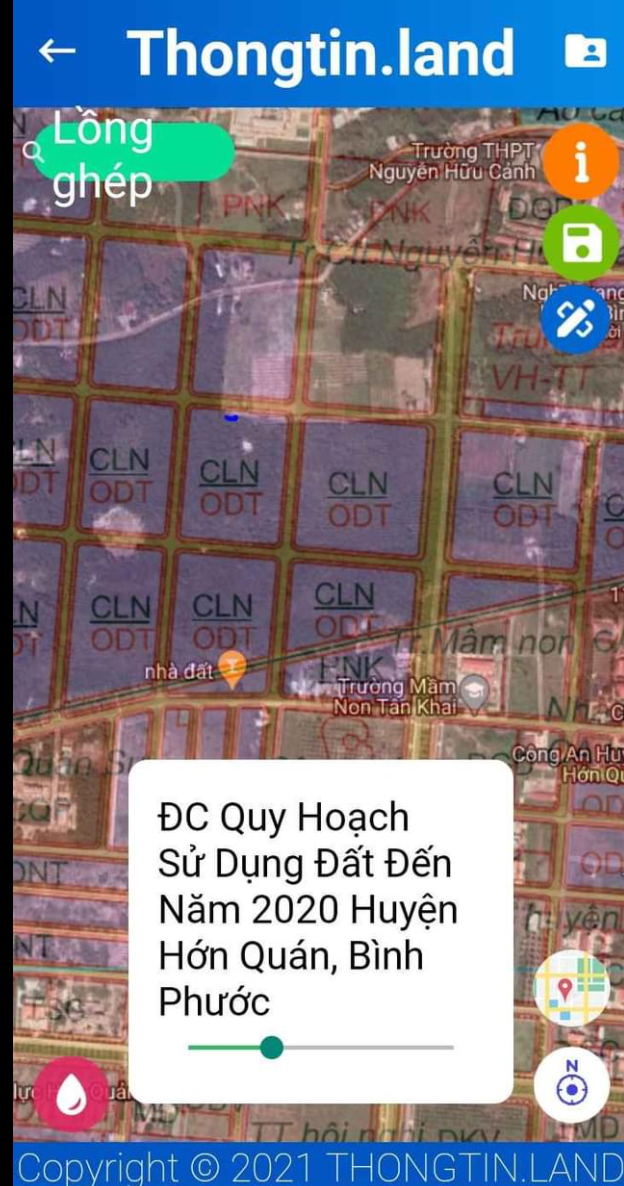
Task: Tap the Lồng ghép search pill
Action: pos(133,153)
